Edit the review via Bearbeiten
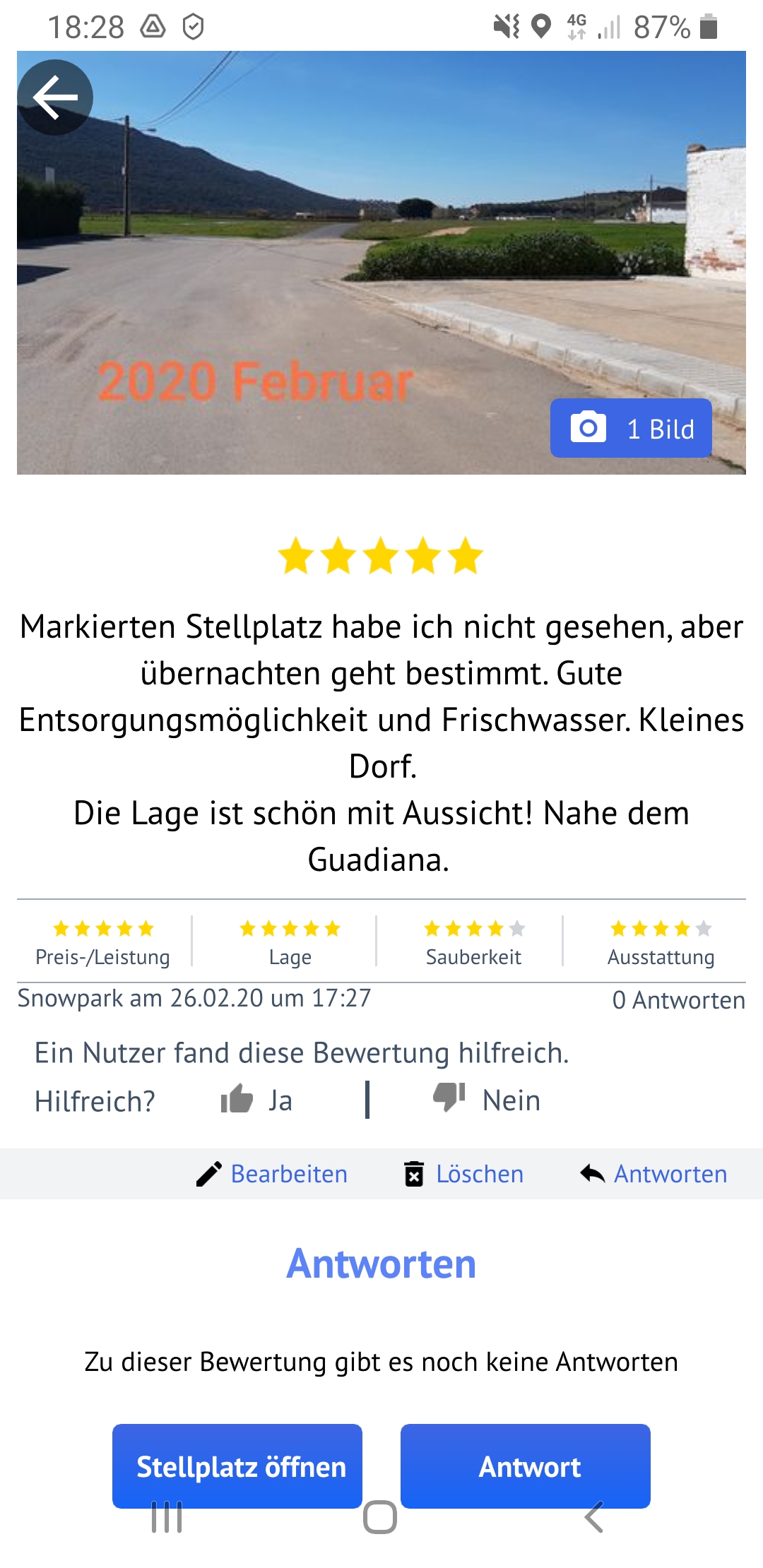 tap(272, 1174)
